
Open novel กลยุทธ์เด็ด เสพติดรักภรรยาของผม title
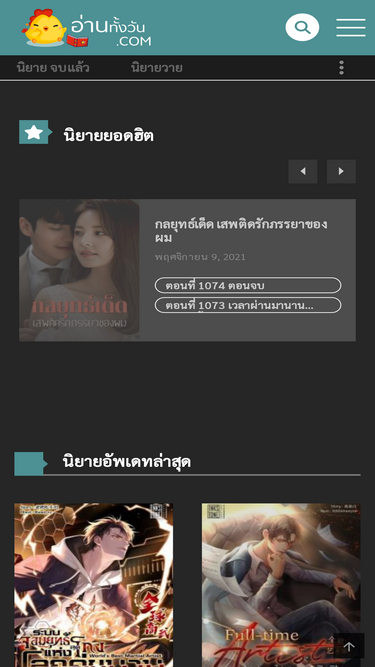241,231
